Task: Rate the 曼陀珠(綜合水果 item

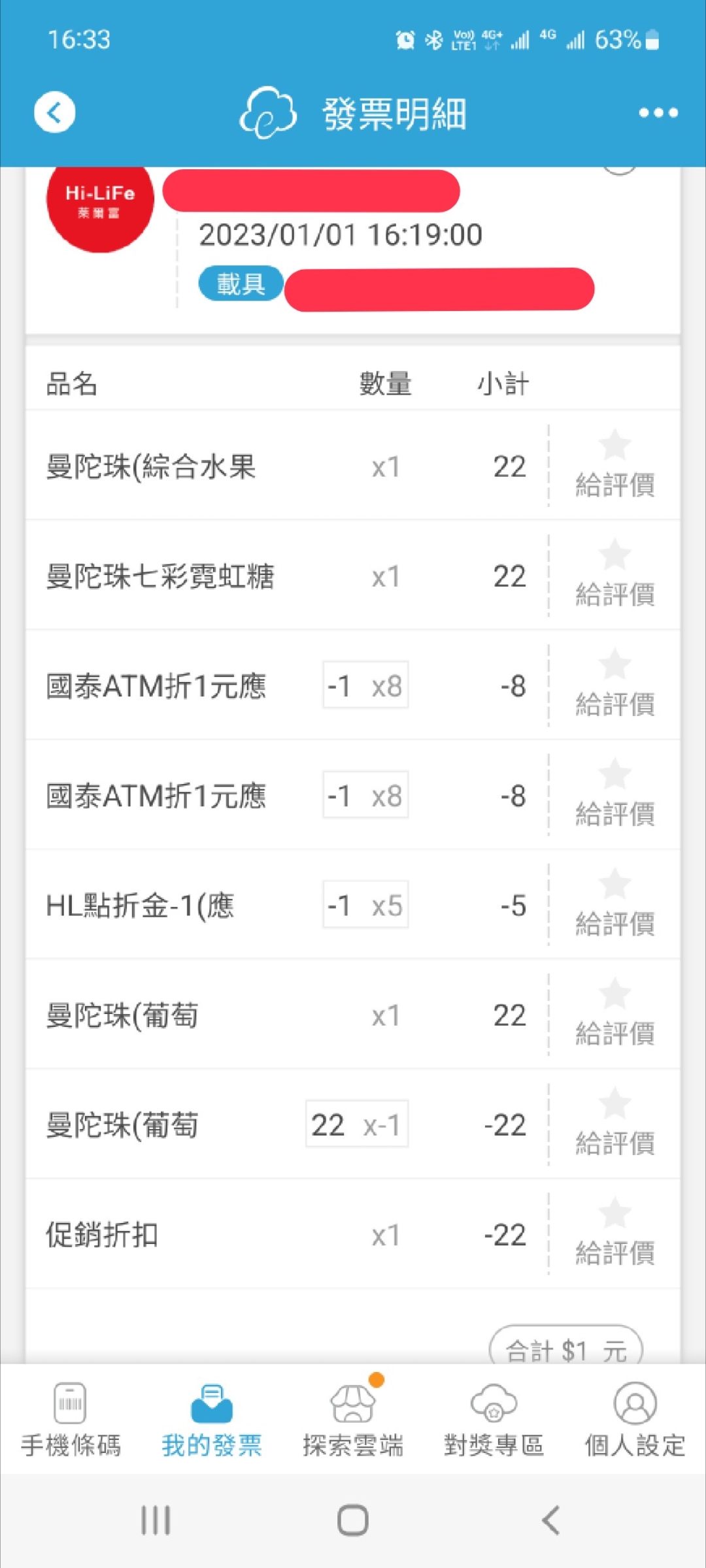Action: [x=615, y=465]
